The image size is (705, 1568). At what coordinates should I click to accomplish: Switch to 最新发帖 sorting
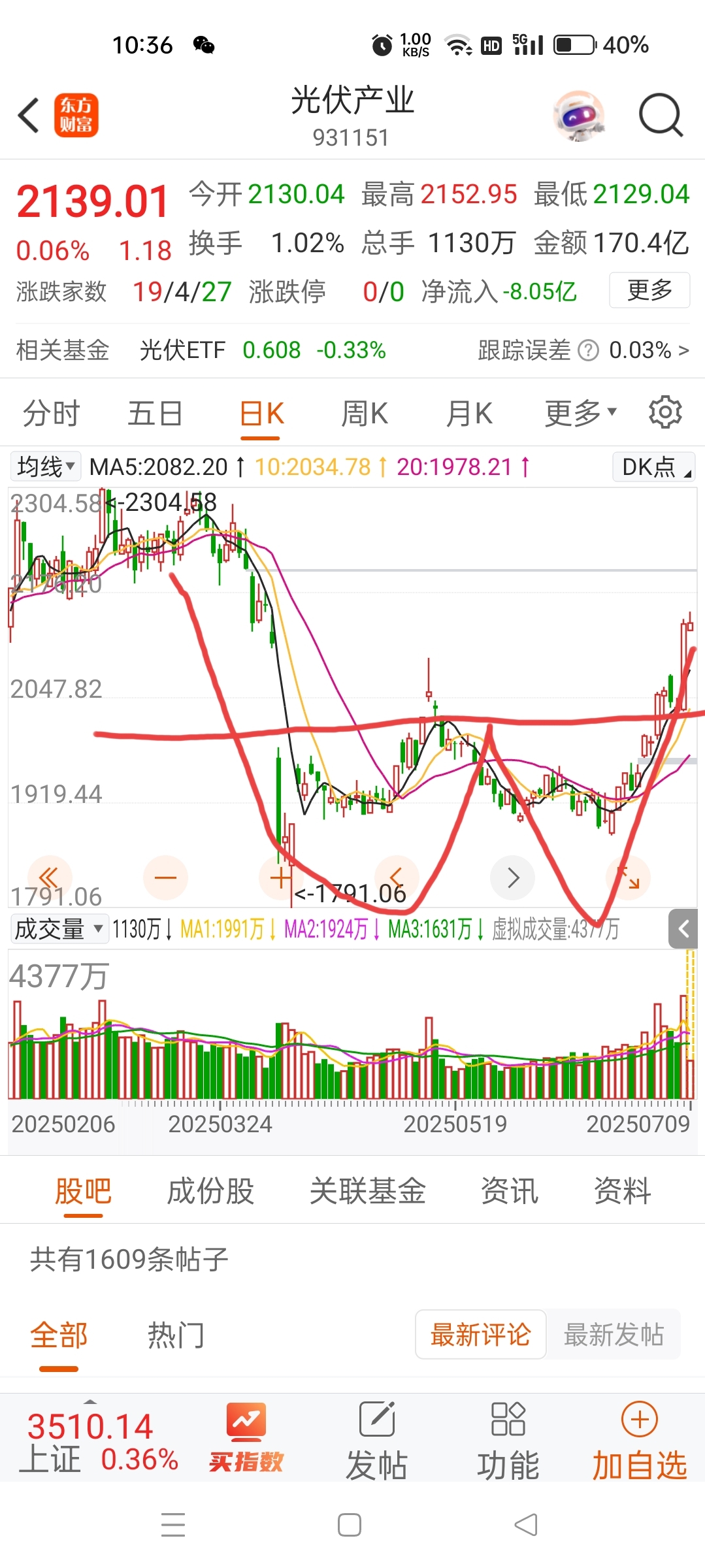(x=613, y=1334)
